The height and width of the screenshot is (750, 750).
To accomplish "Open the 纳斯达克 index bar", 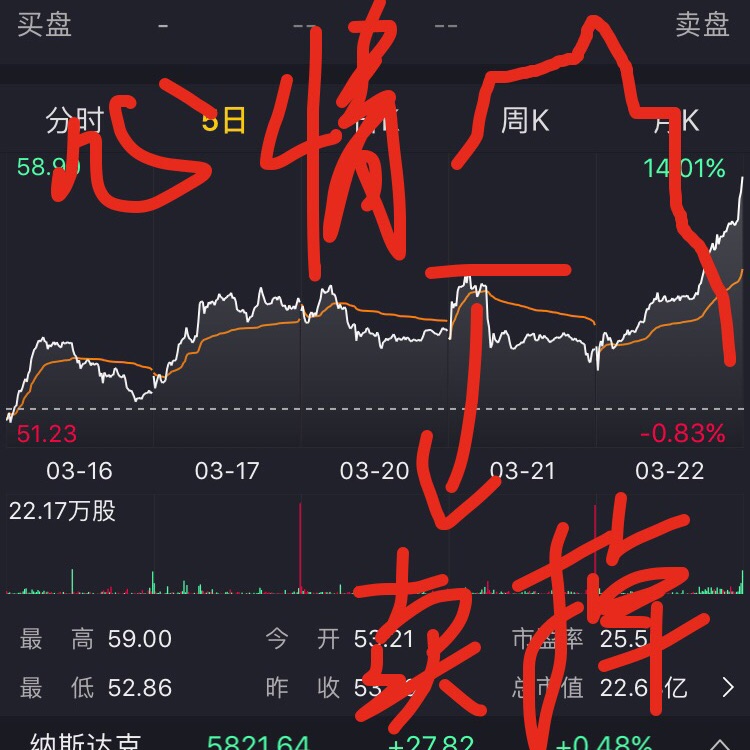I will click(375, 740).
